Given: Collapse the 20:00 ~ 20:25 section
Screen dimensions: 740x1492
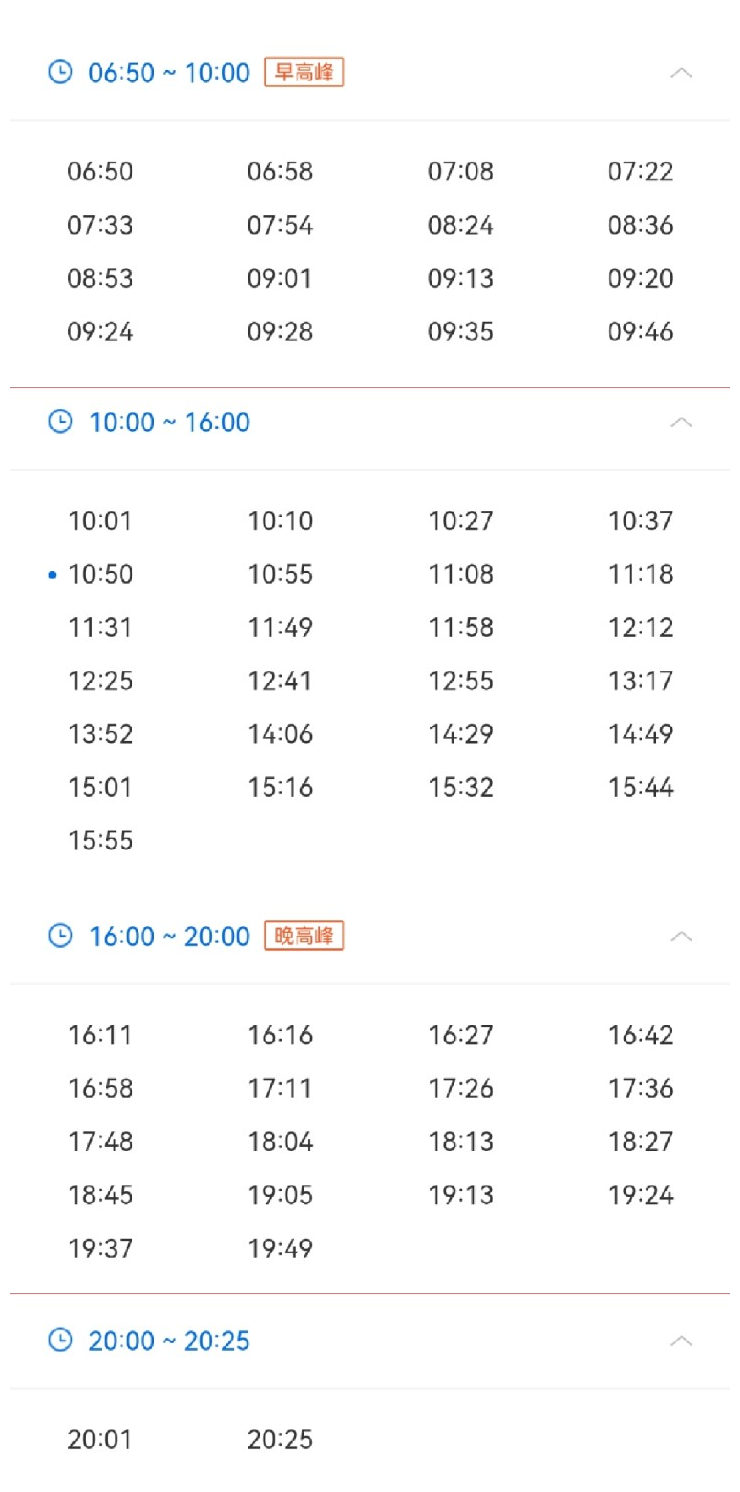Looking at the screenshot, I should tap(681, 1341).
